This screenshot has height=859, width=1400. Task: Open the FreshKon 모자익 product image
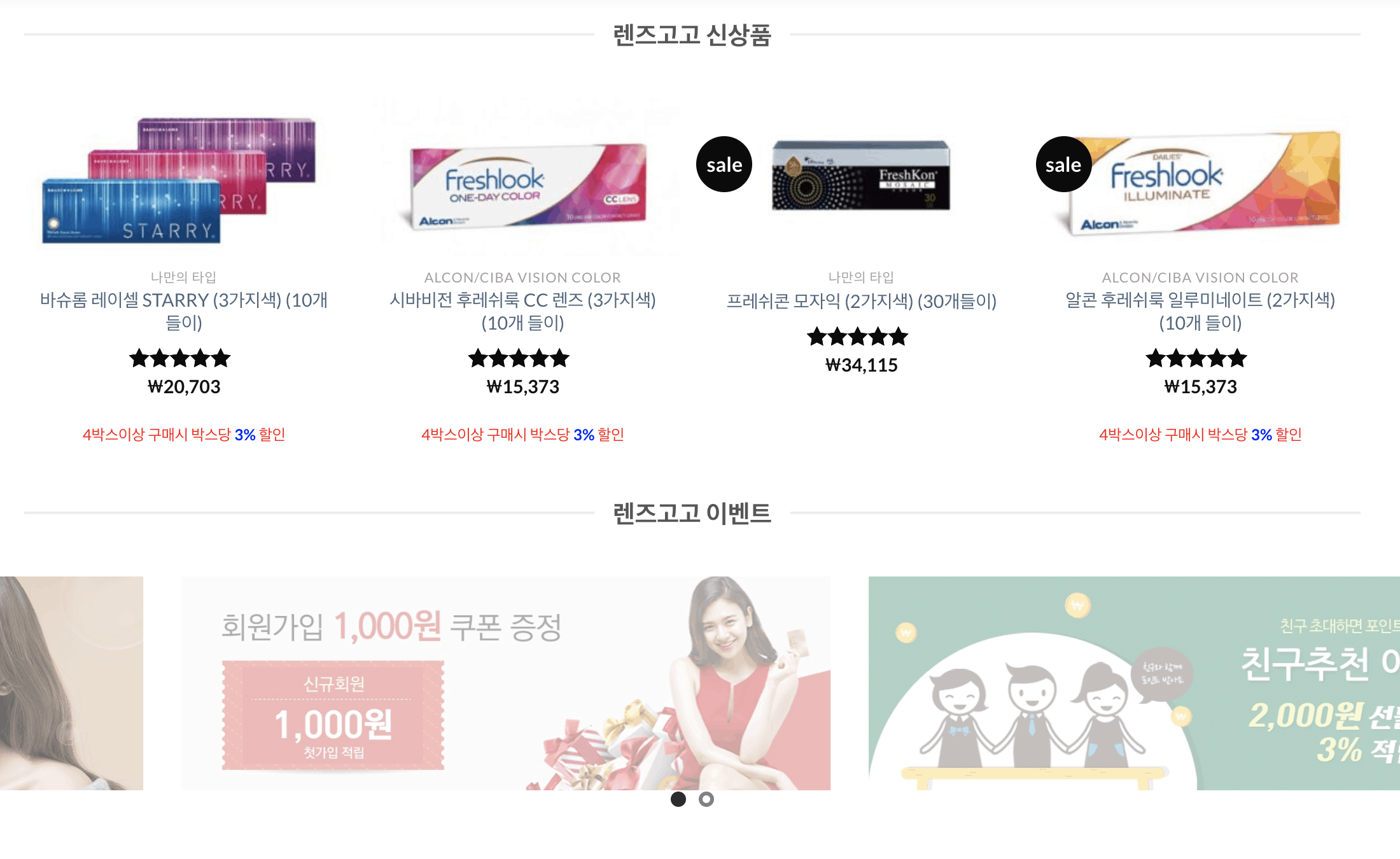coord(860,176)
